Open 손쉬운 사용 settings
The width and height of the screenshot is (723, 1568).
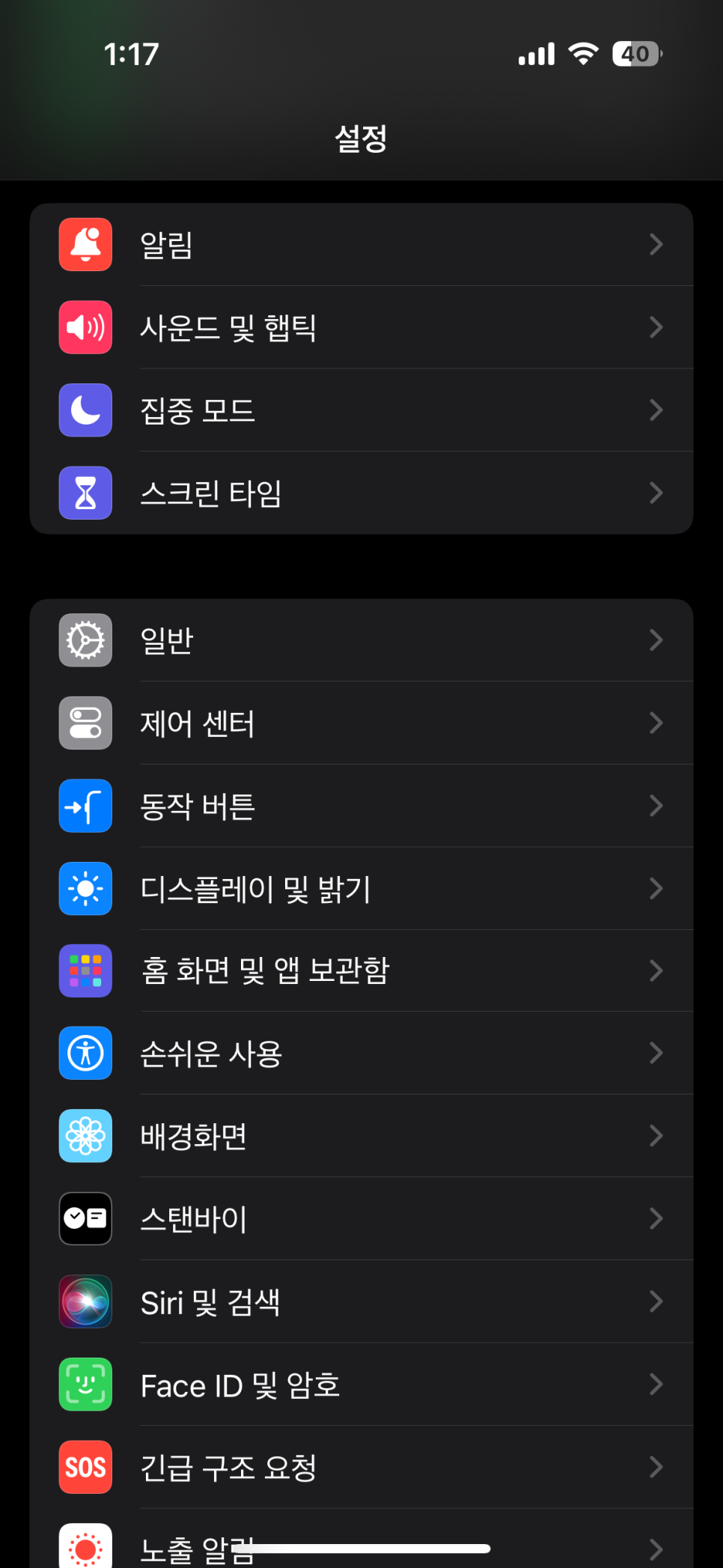pyautogui.click(x=361, y=1053)
